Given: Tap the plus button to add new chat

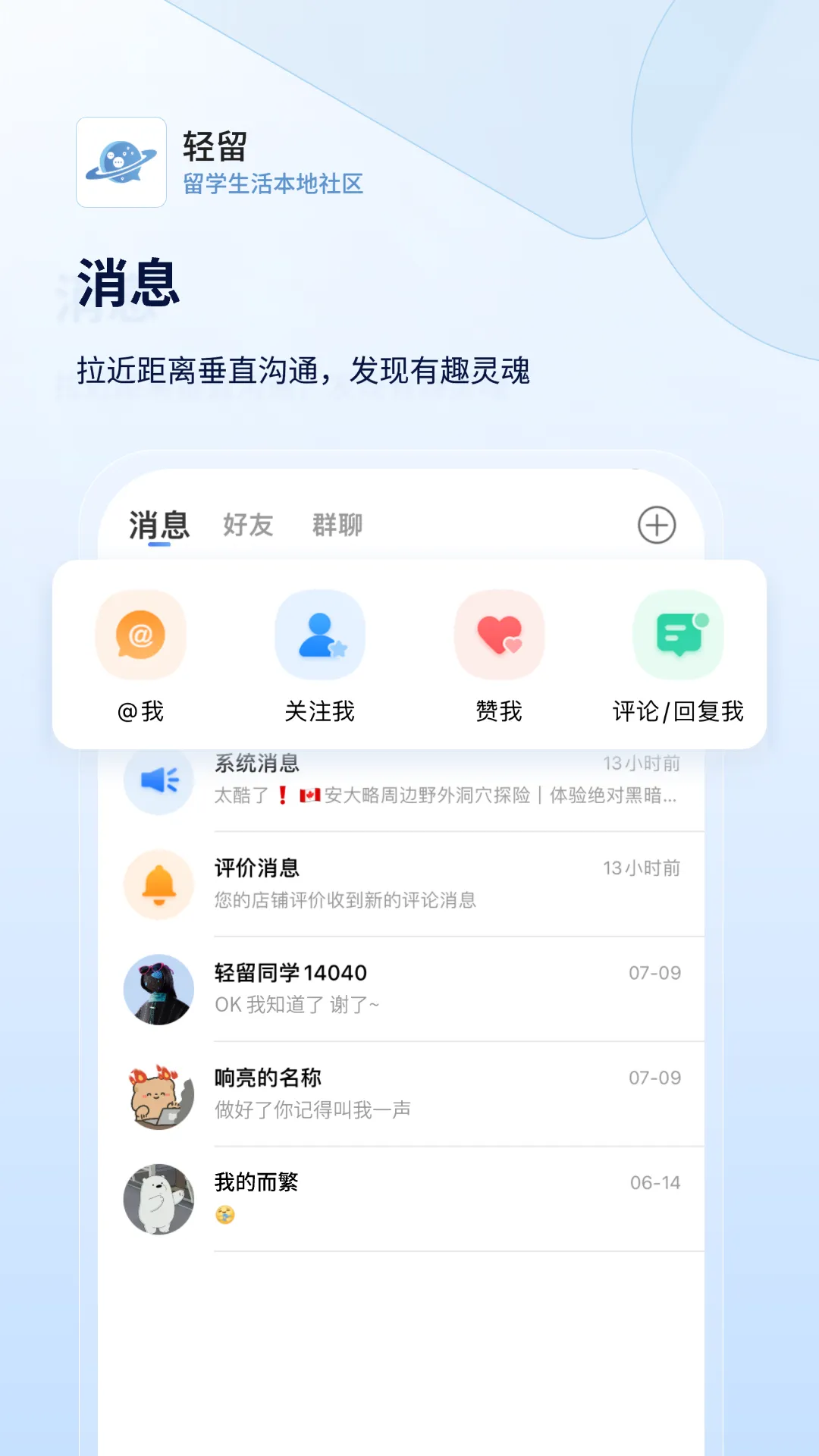Looking at the screenshot, I should pos(655,524).
